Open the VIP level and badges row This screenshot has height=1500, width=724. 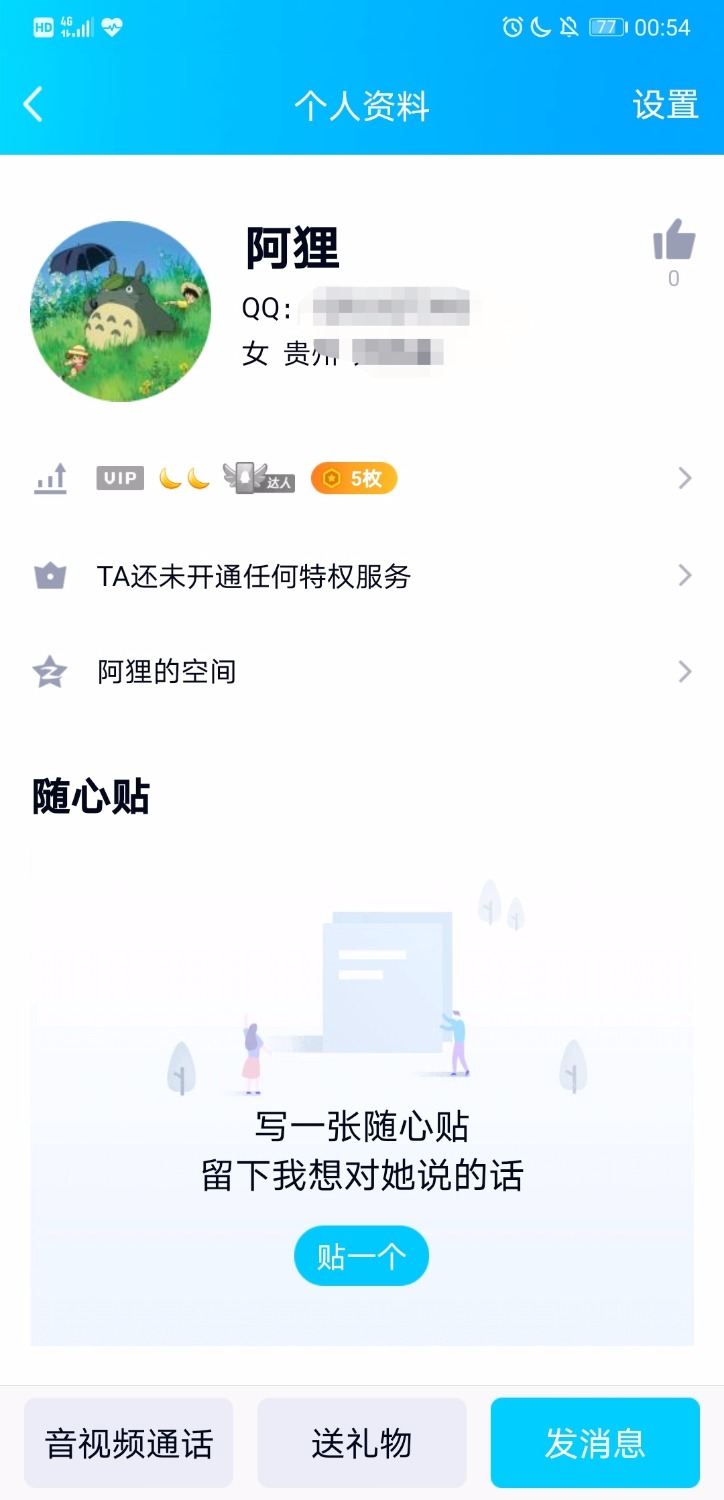[x=362, y=479]
